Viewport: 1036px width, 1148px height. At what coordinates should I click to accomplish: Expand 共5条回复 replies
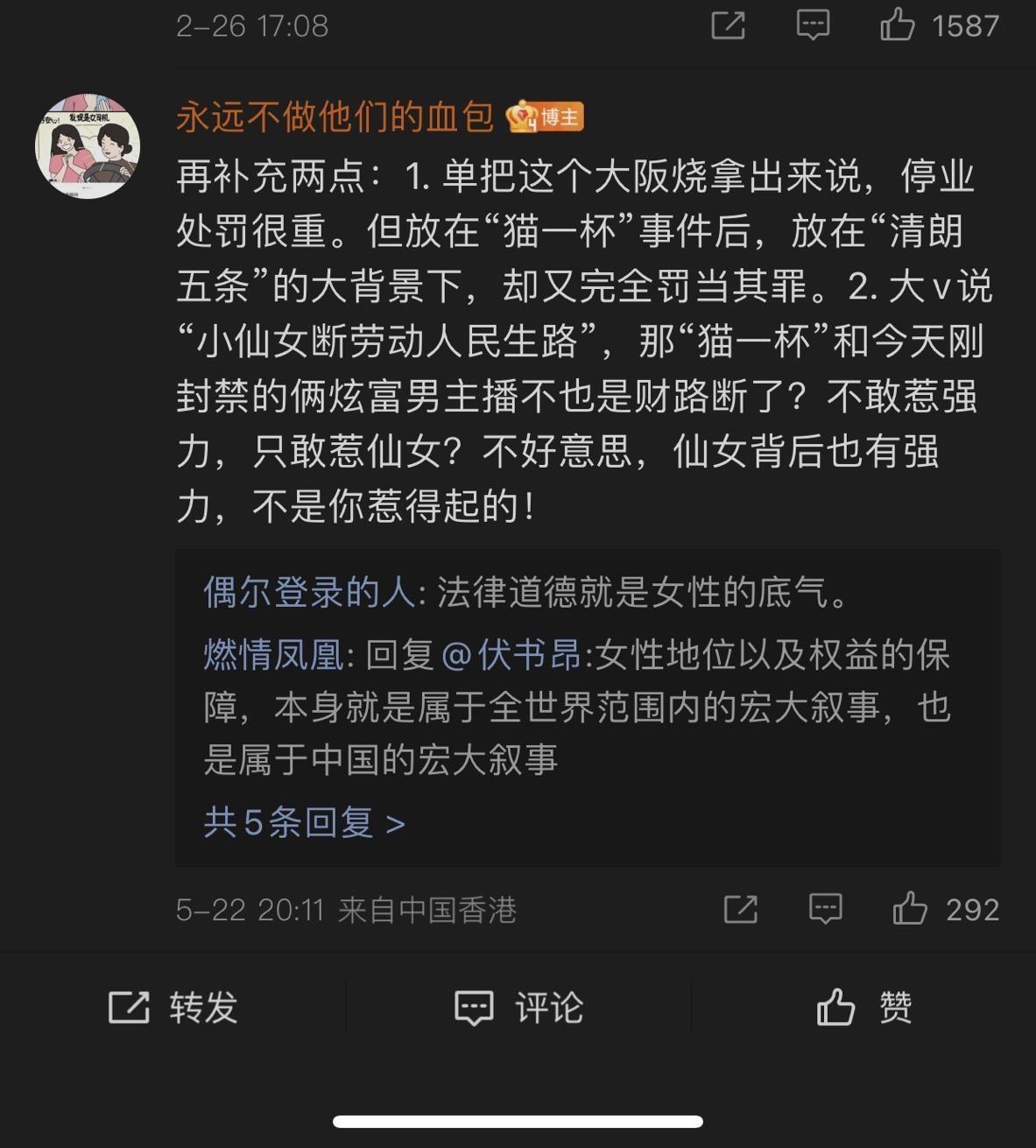(x=304, y=823)
